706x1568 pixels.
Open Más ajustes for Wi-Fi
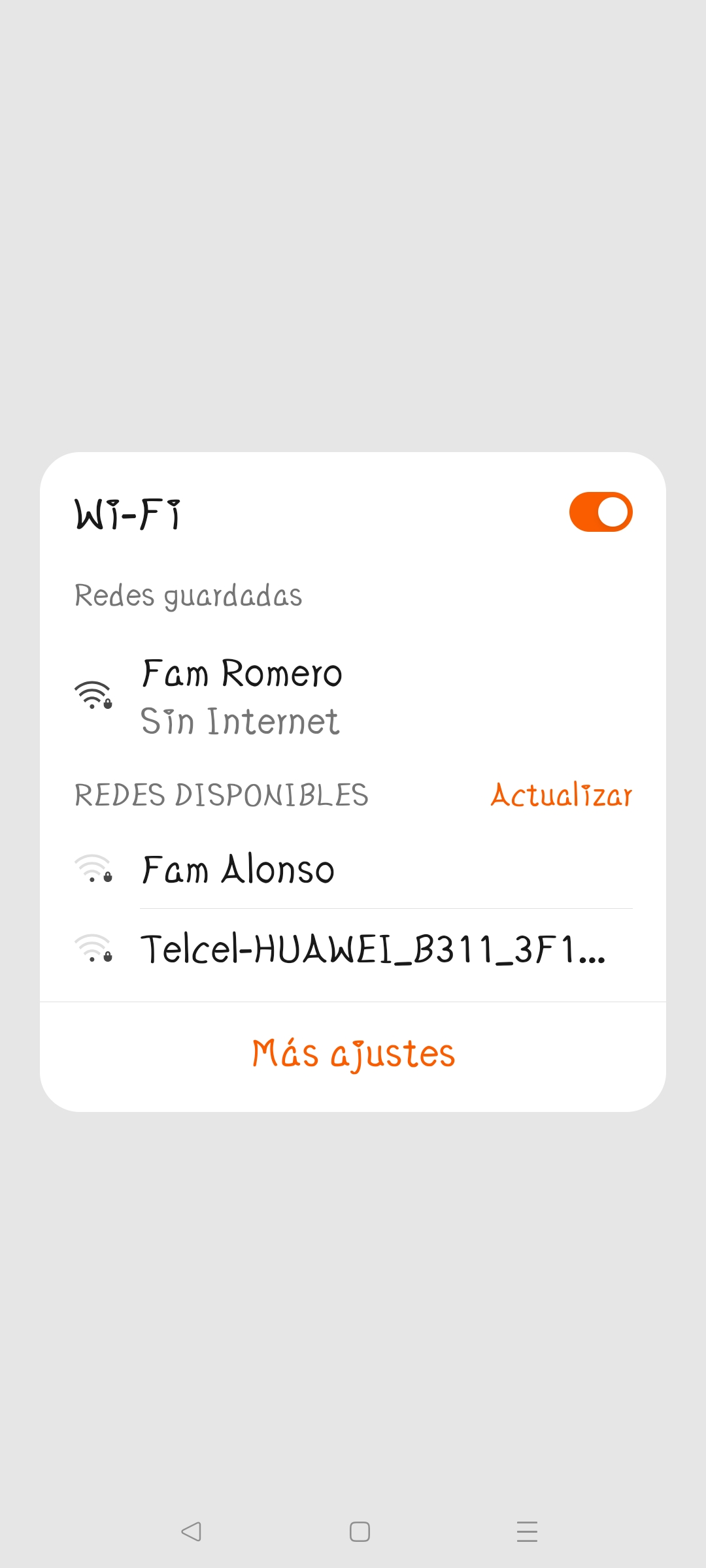353,1054
